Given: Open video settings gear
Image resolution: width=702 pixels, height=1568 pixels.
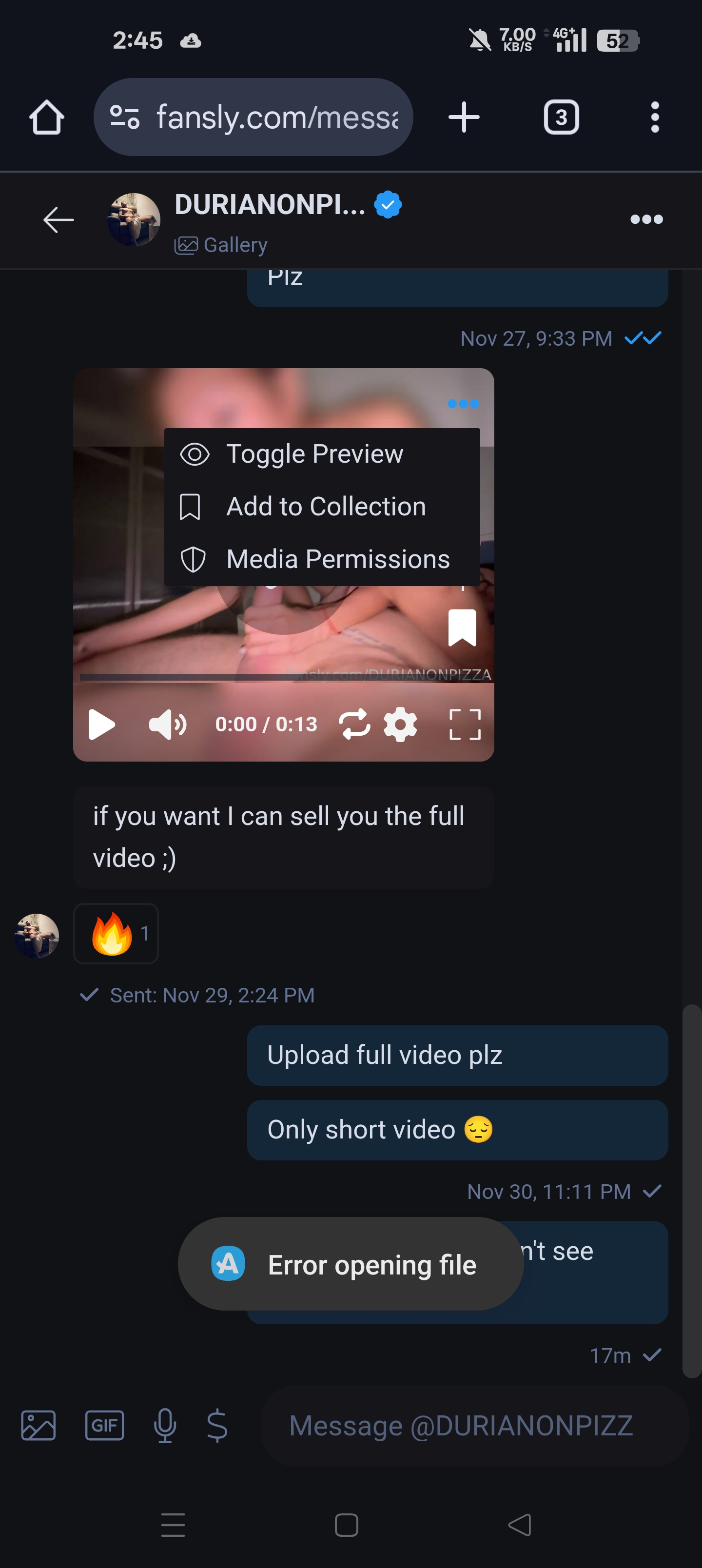Looking at the screenshot, I should click(x=400, y=725).
